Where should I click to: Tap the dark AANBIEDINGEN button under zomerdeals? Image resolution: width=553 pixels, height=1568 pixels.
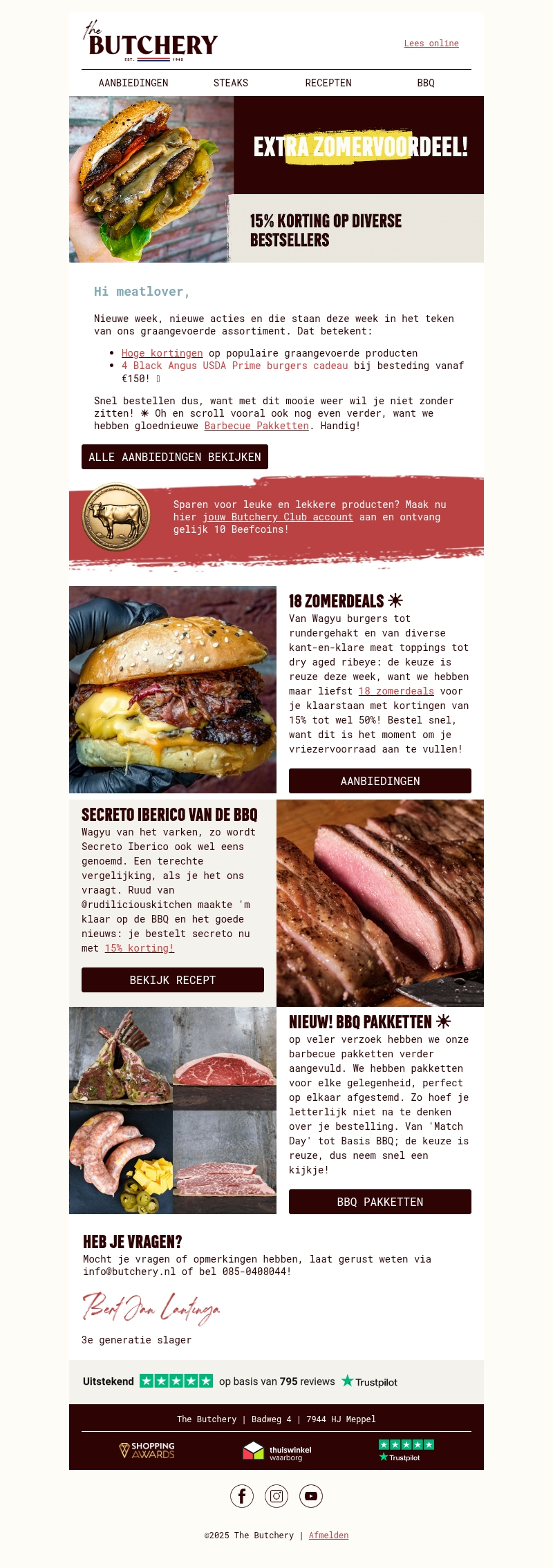tap(380, 781)
